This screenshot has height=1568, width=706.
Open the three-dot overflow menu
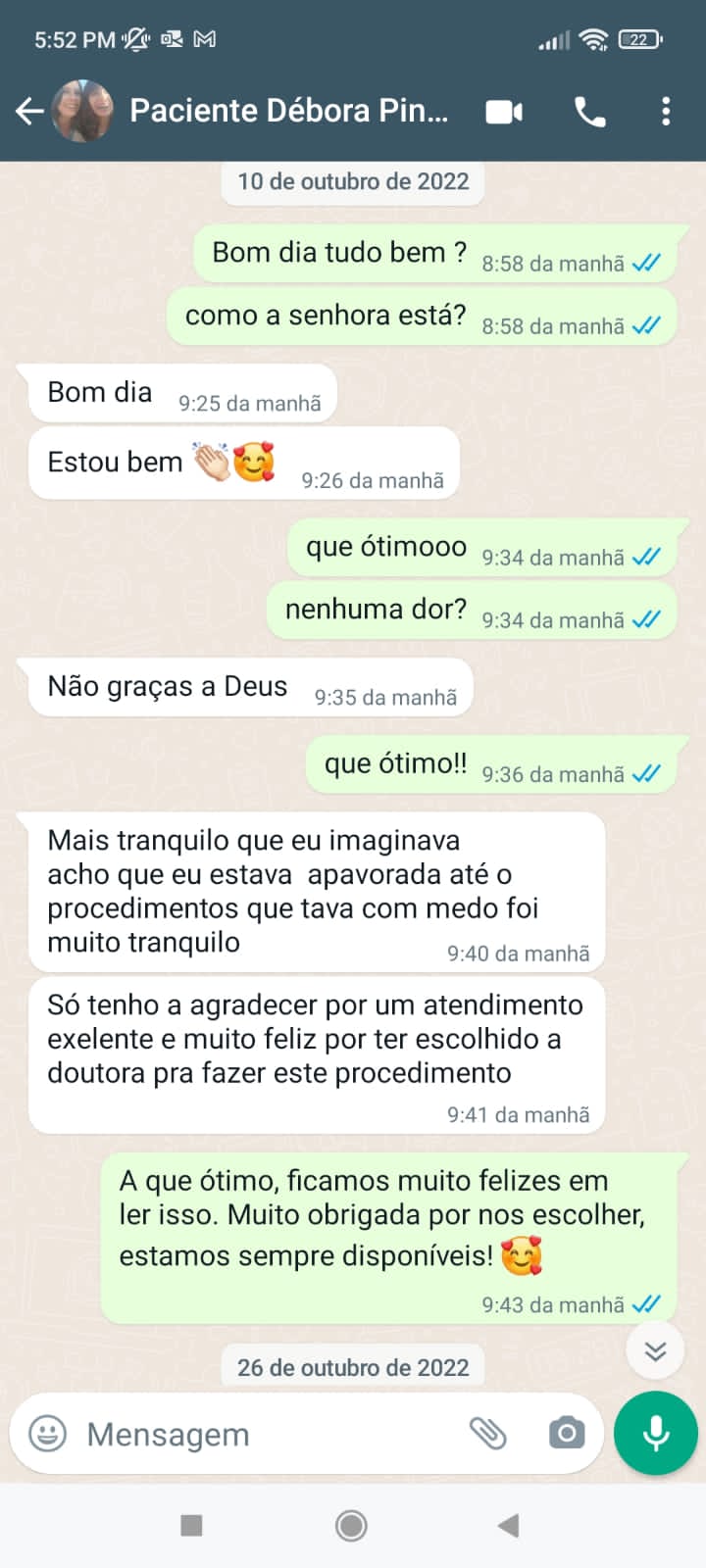[667, 111]
